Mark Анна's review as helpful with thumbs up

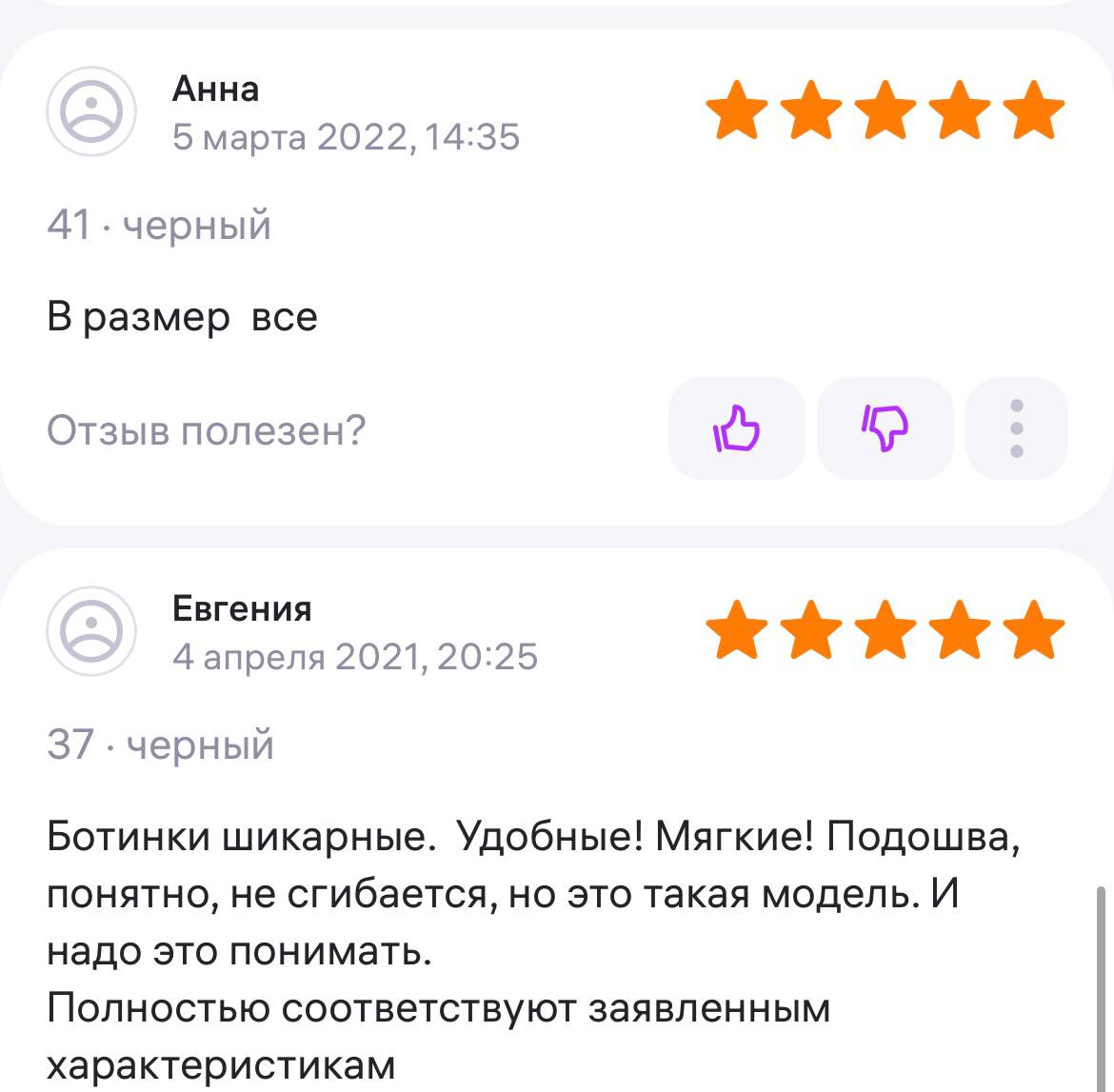pyautogui.click(x=736, y=428)
